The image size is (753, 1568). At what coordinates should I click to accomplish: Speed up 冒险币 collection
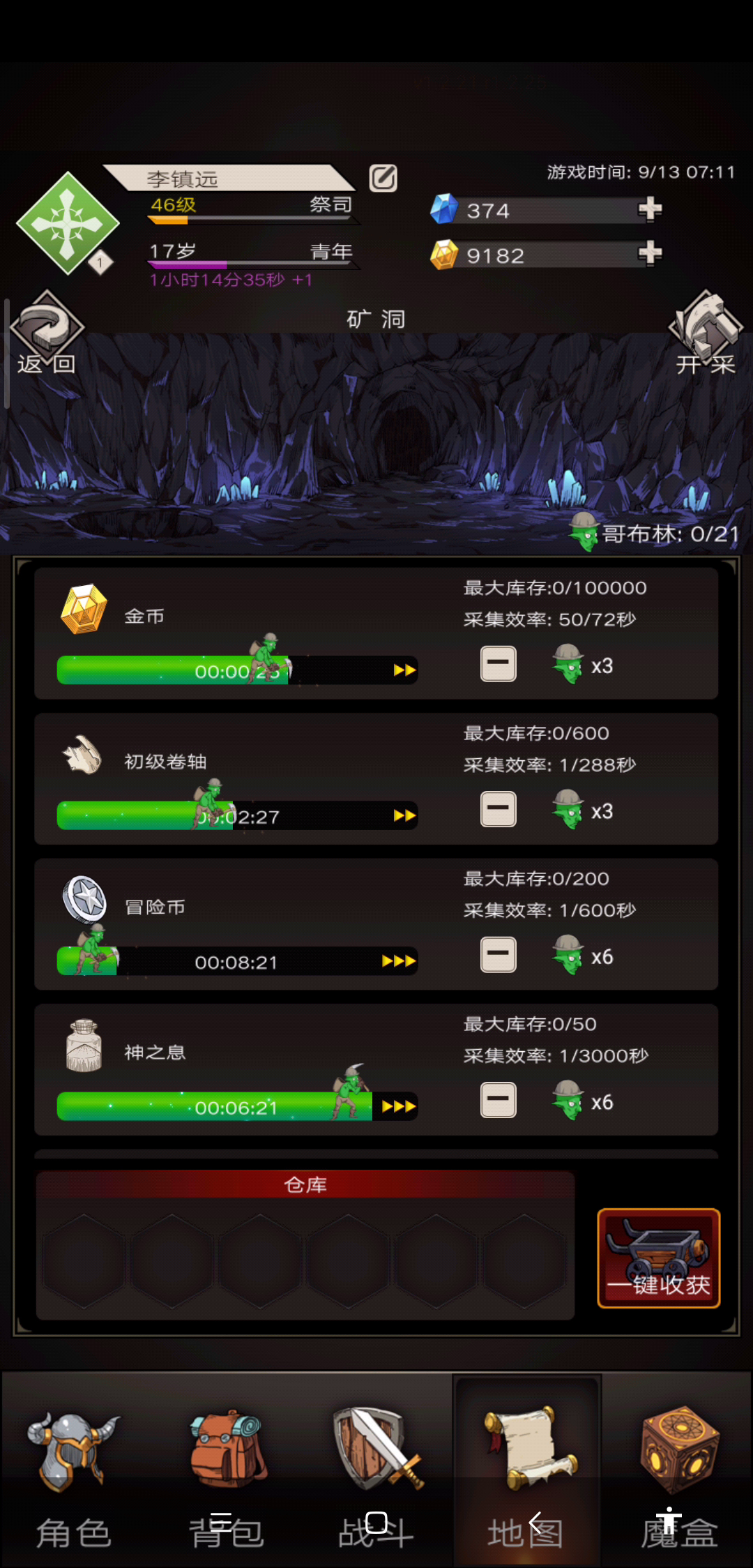tap(399, 961)
